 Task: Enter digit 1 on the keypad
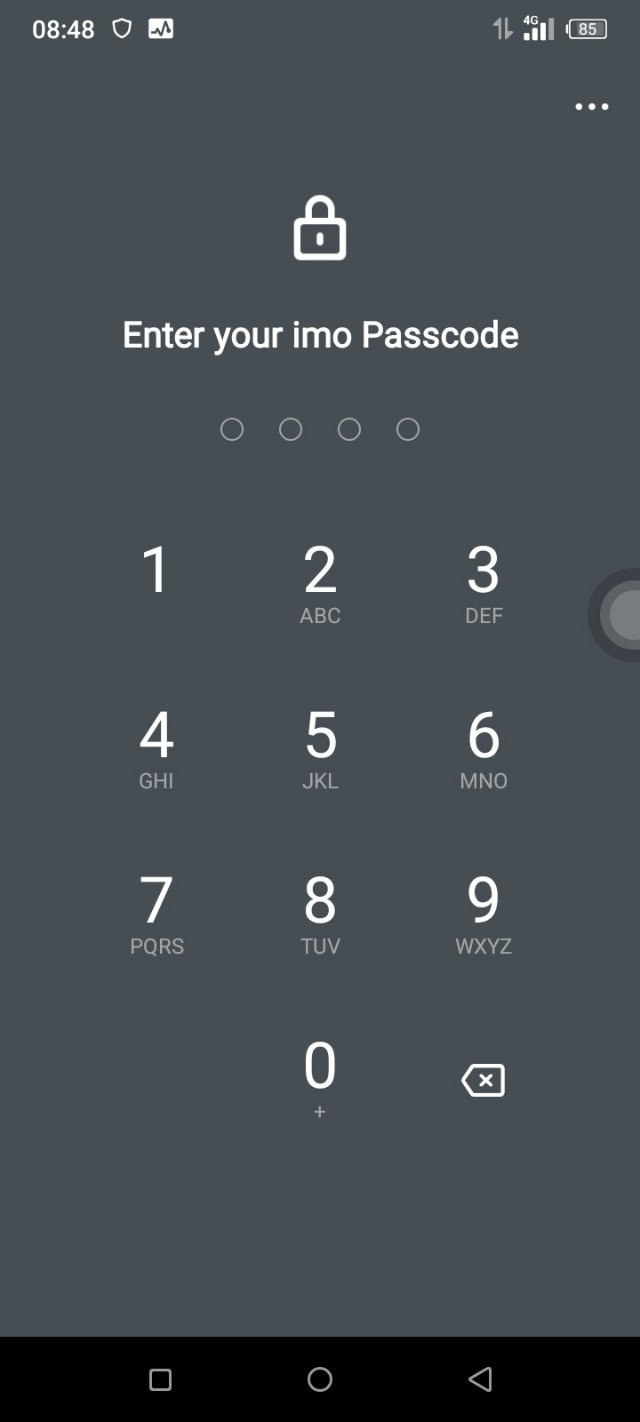(155, 572)
